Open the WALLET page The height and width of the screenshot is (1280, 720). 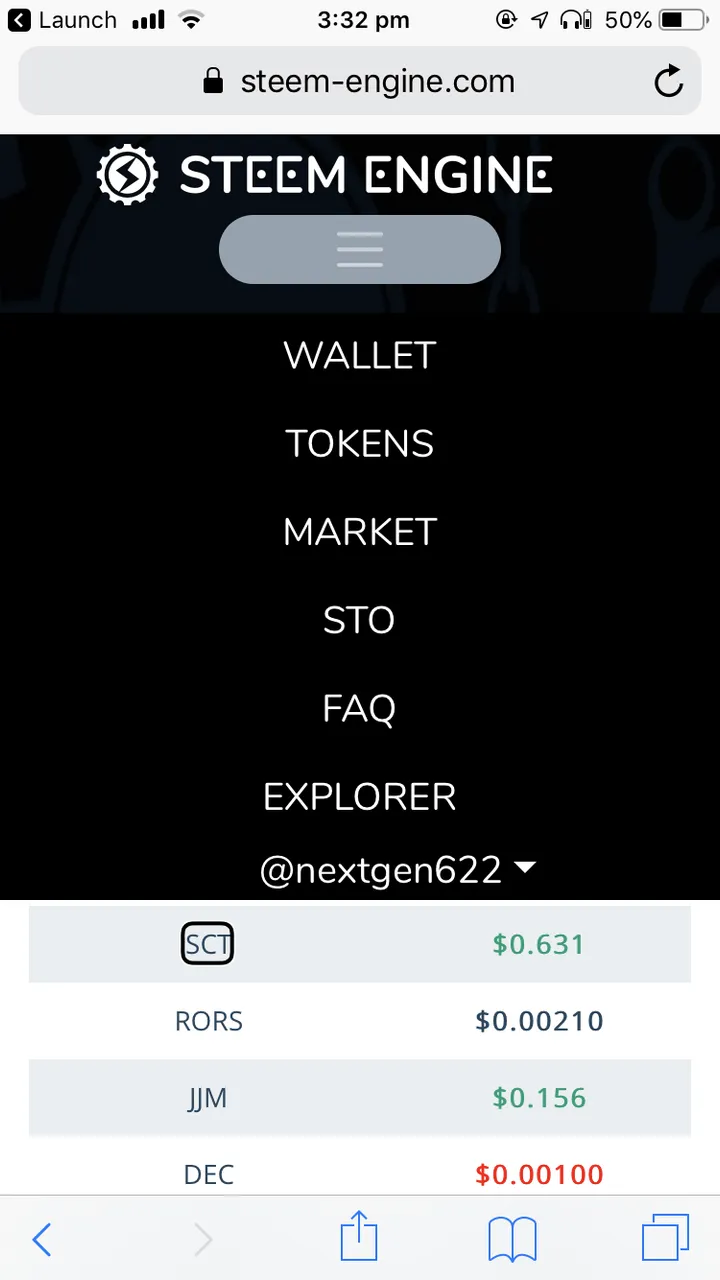pyautogui.click(x=359, y=356)
